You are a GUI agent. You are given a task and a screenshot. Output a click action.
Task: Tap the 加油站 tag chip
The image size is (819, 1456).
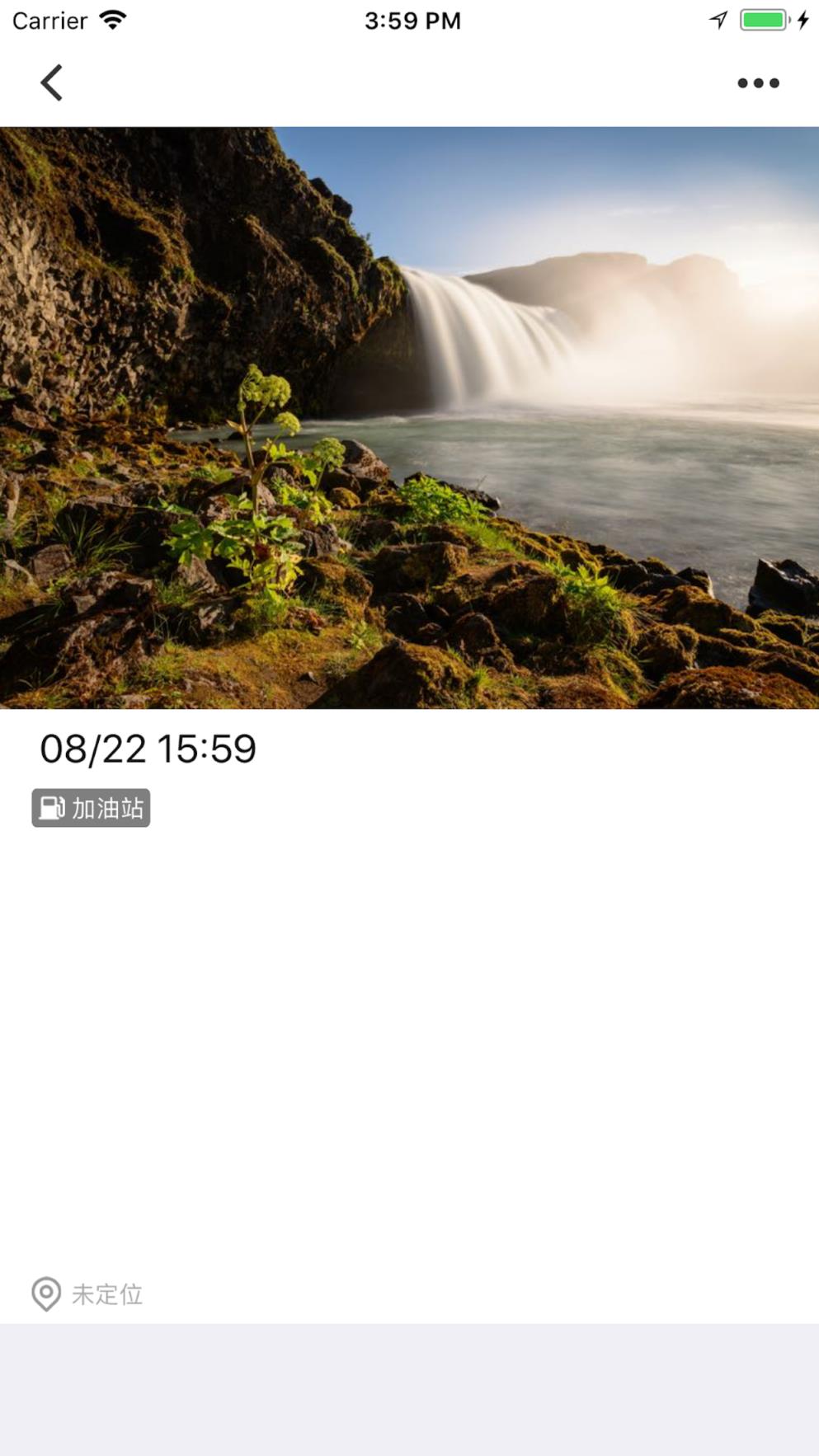click(92, 808)
